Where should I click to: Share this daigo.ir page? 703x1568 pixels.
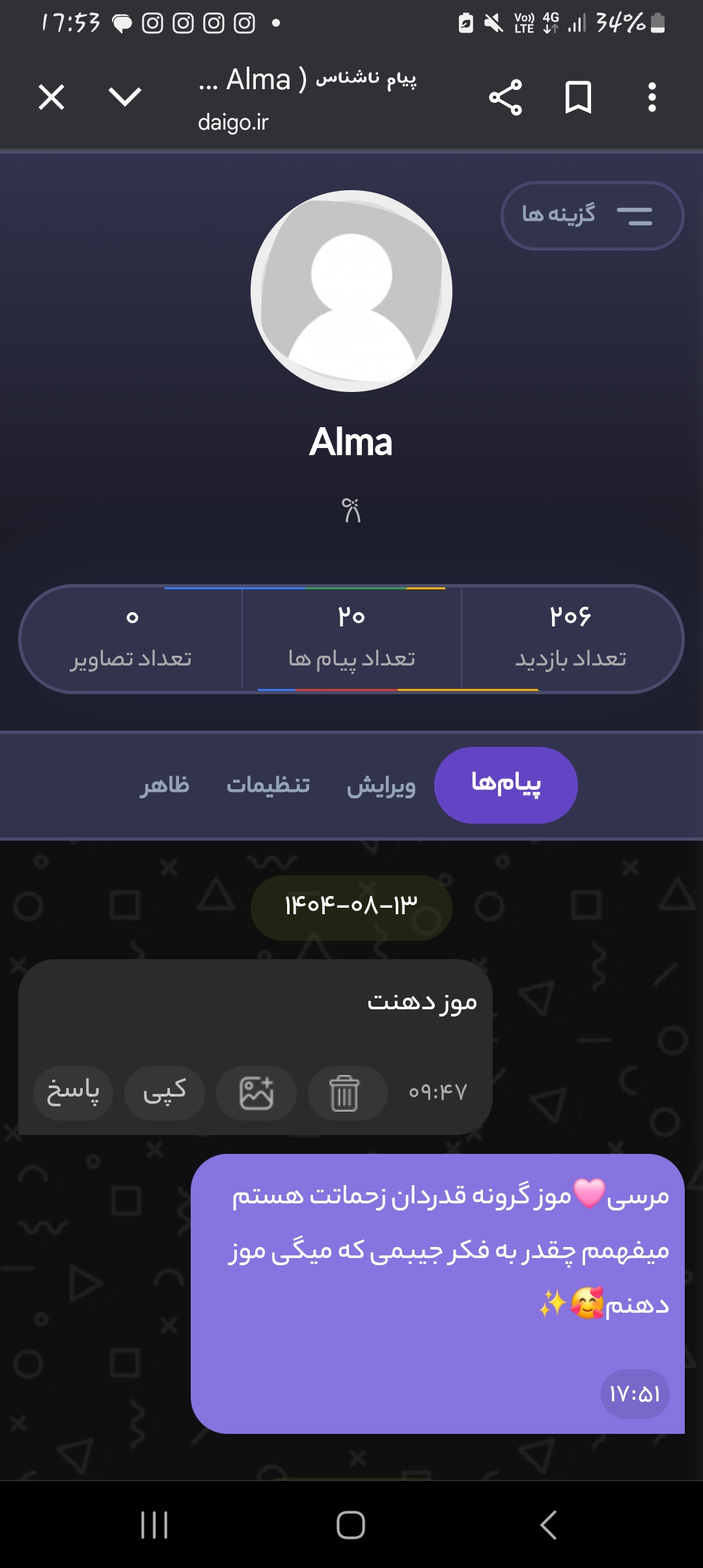coord(506,98)
